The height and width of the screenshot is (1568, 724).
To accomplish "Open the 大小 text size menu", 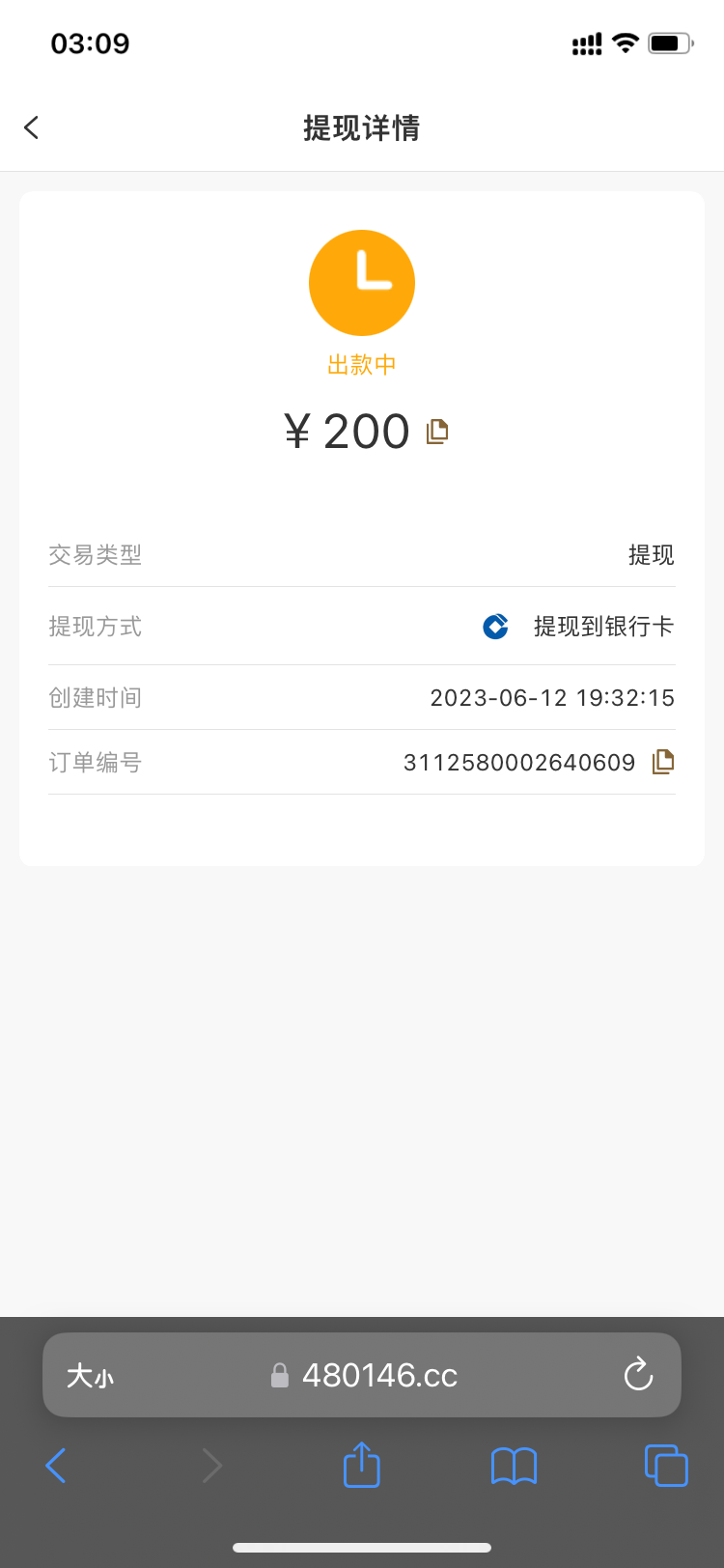I will tap(90, 1375).
